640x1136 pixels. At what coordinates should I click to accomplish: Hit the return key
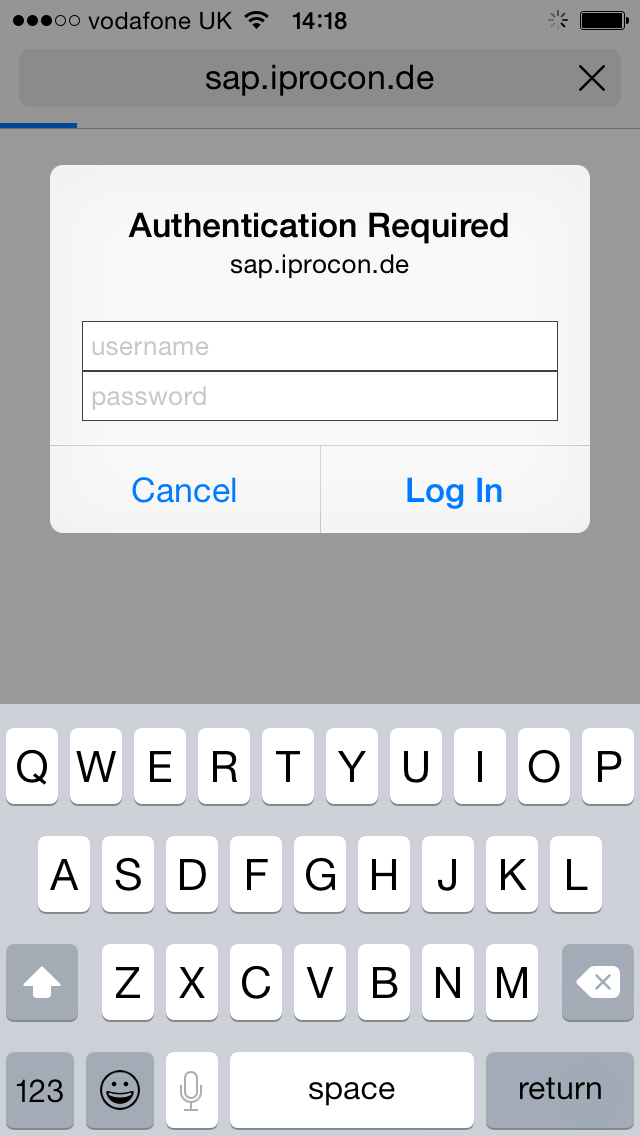[x=560, y=1090]
